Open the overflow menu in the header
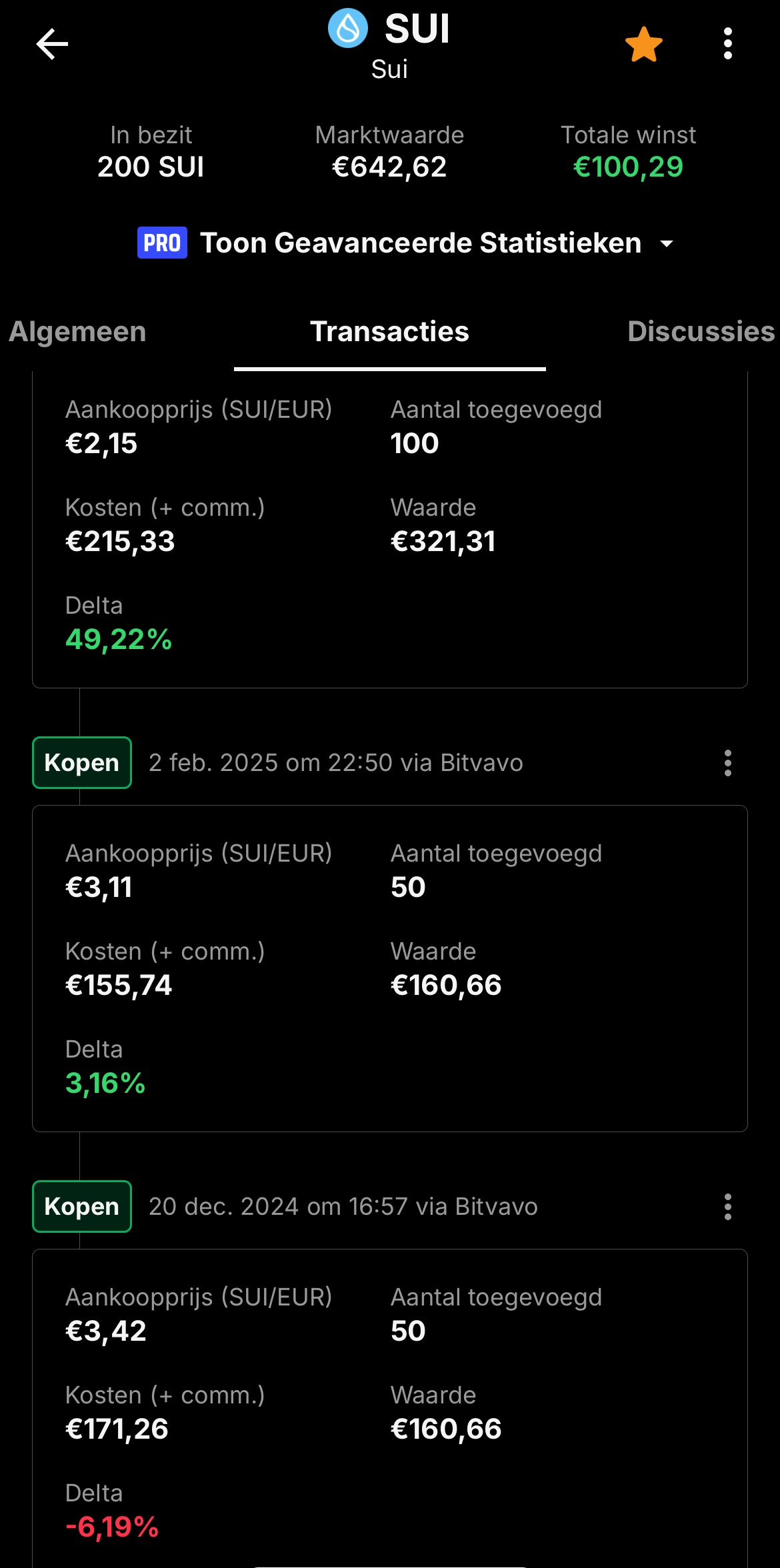 [x=727, y=44]
